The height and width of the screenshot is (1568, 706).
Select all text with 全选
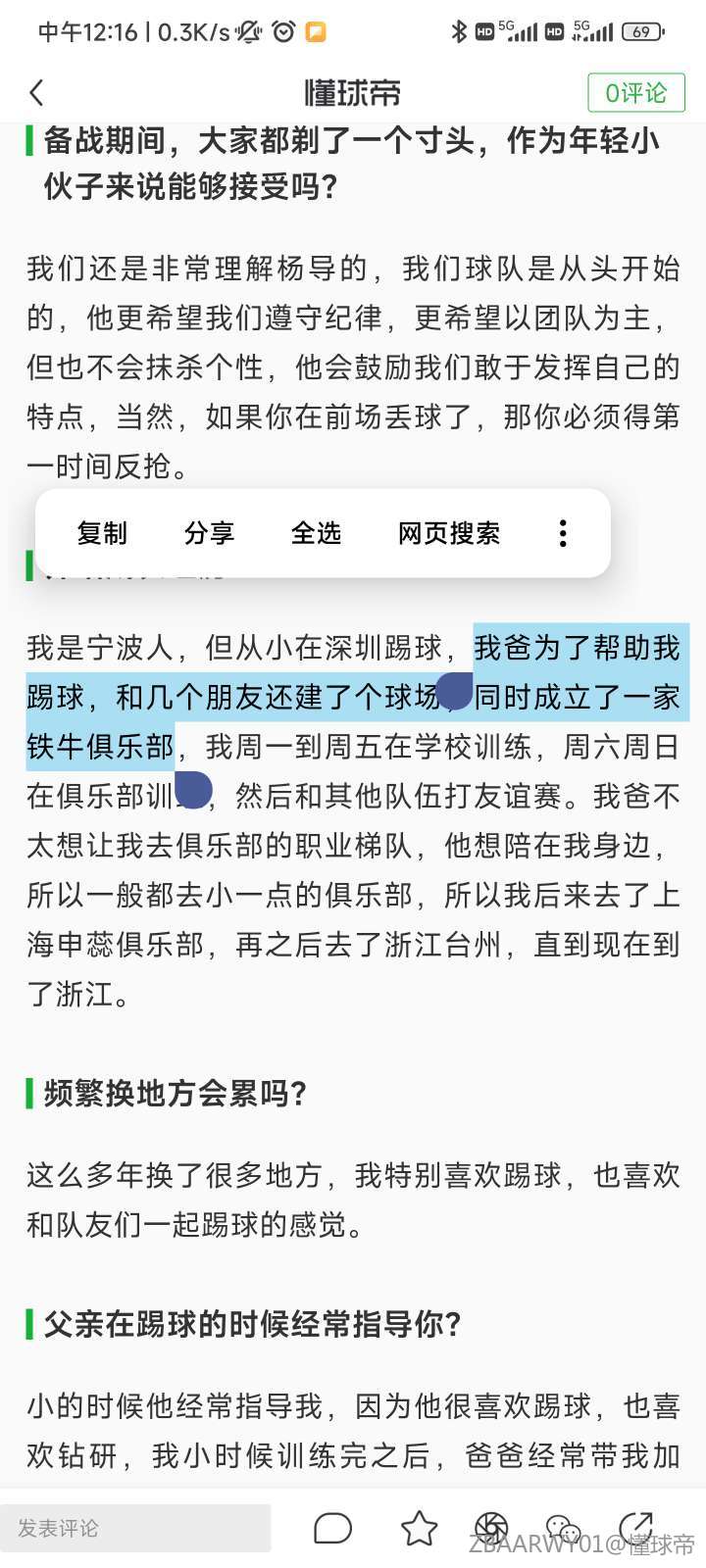point(316,533)
